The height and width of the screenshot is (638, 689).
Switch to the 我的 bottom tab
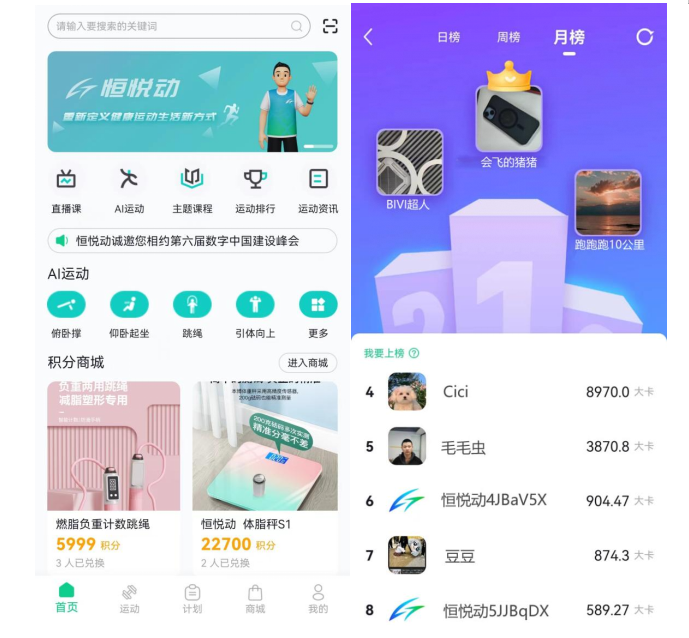(x=318, y=598)
